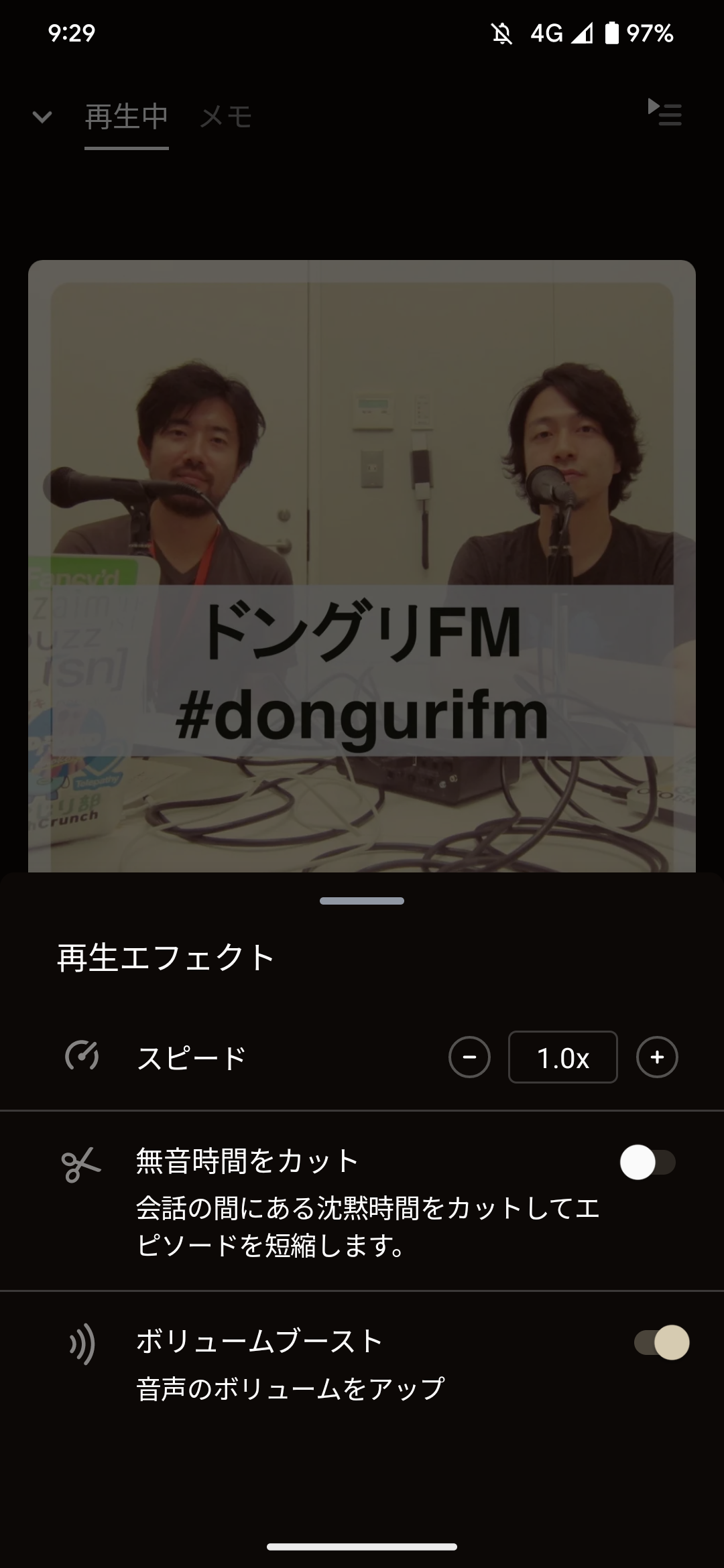Decrease playback speed with minus button
The image size is (724, 1568).
coord(469,1057)
